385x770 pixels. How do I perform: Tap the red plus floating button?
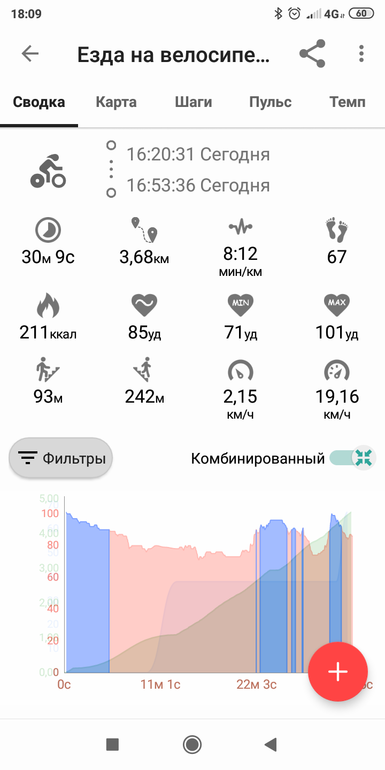pyautogui.click(x=338, y=671)
